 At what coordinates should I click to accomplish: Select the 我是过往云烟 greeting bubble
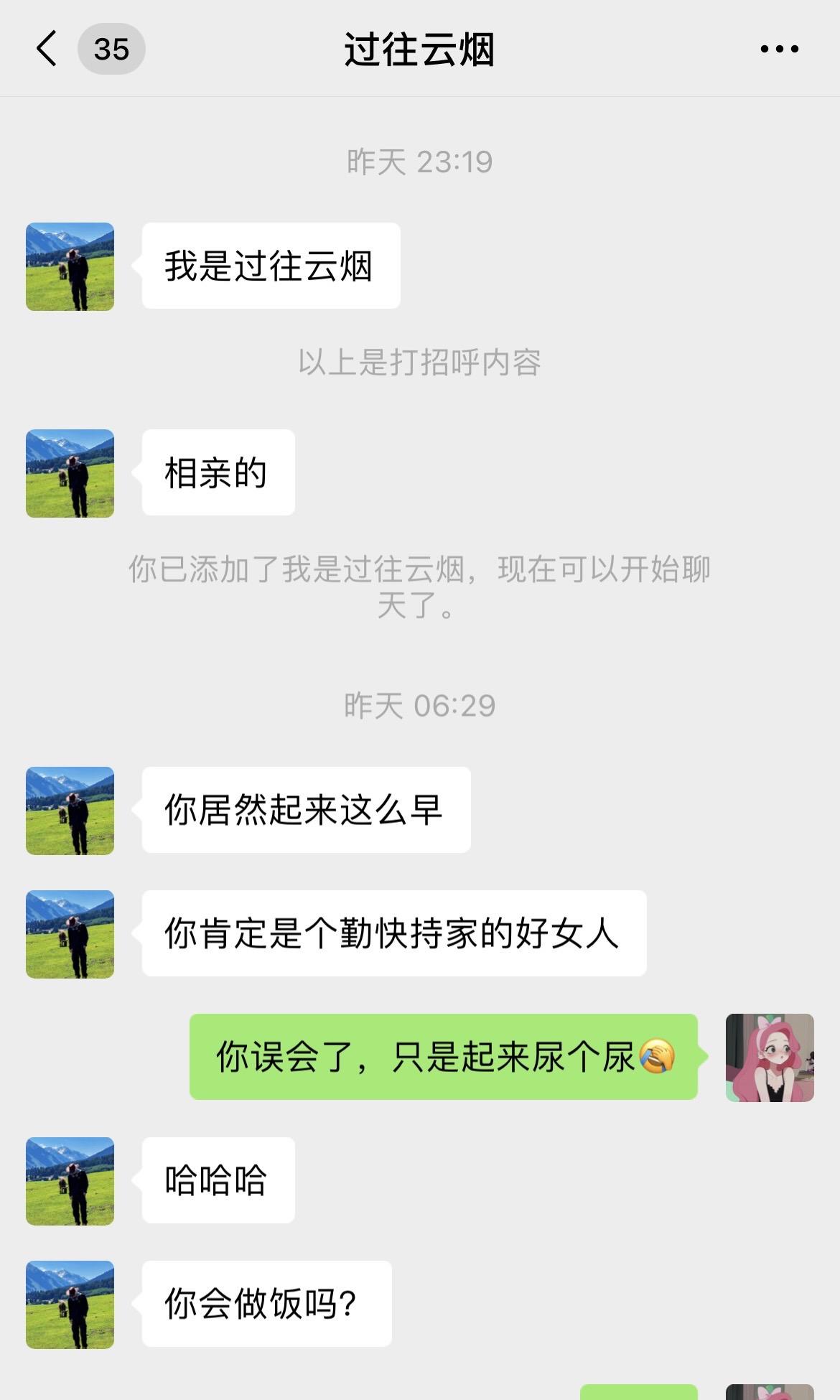click(271, 266)
